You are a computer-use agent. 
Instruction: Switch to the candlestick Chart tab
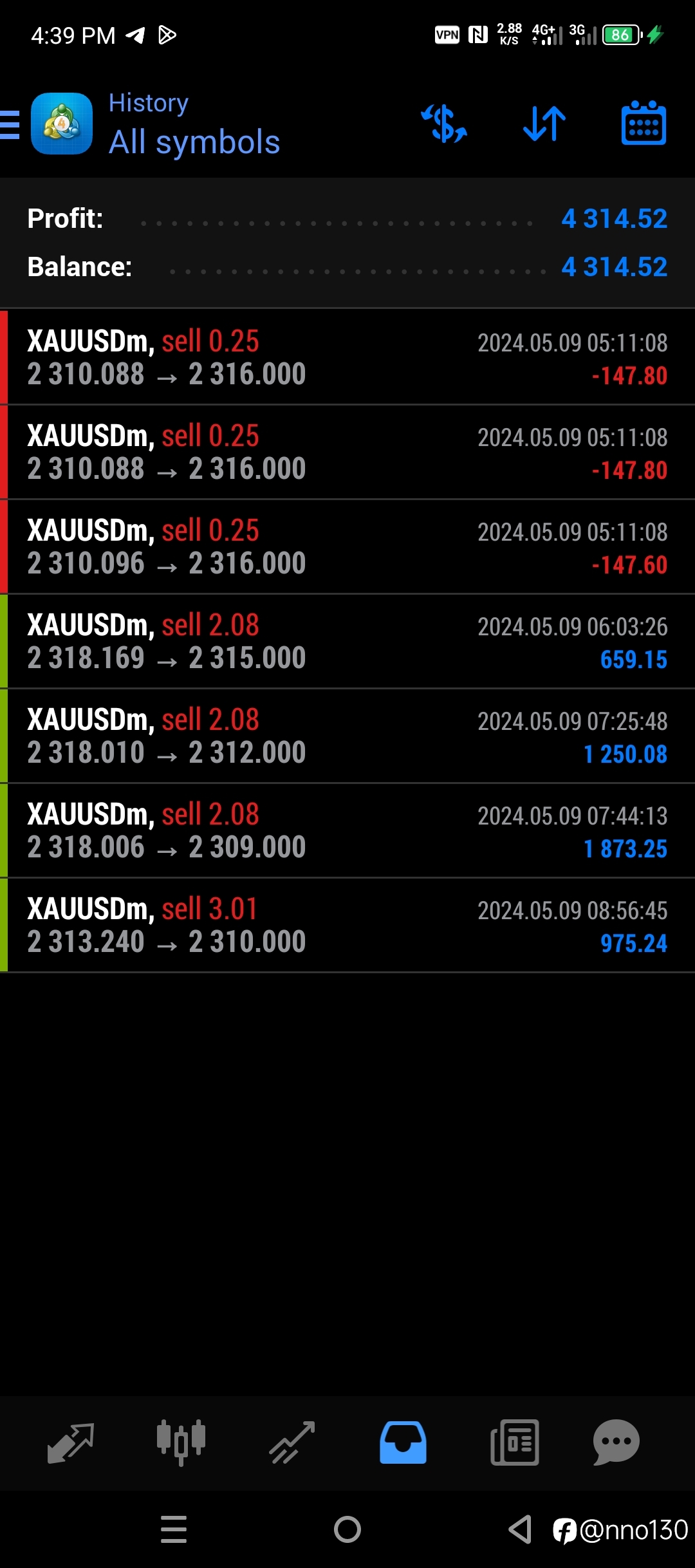pyautogui.click(x=181, y=1442)
